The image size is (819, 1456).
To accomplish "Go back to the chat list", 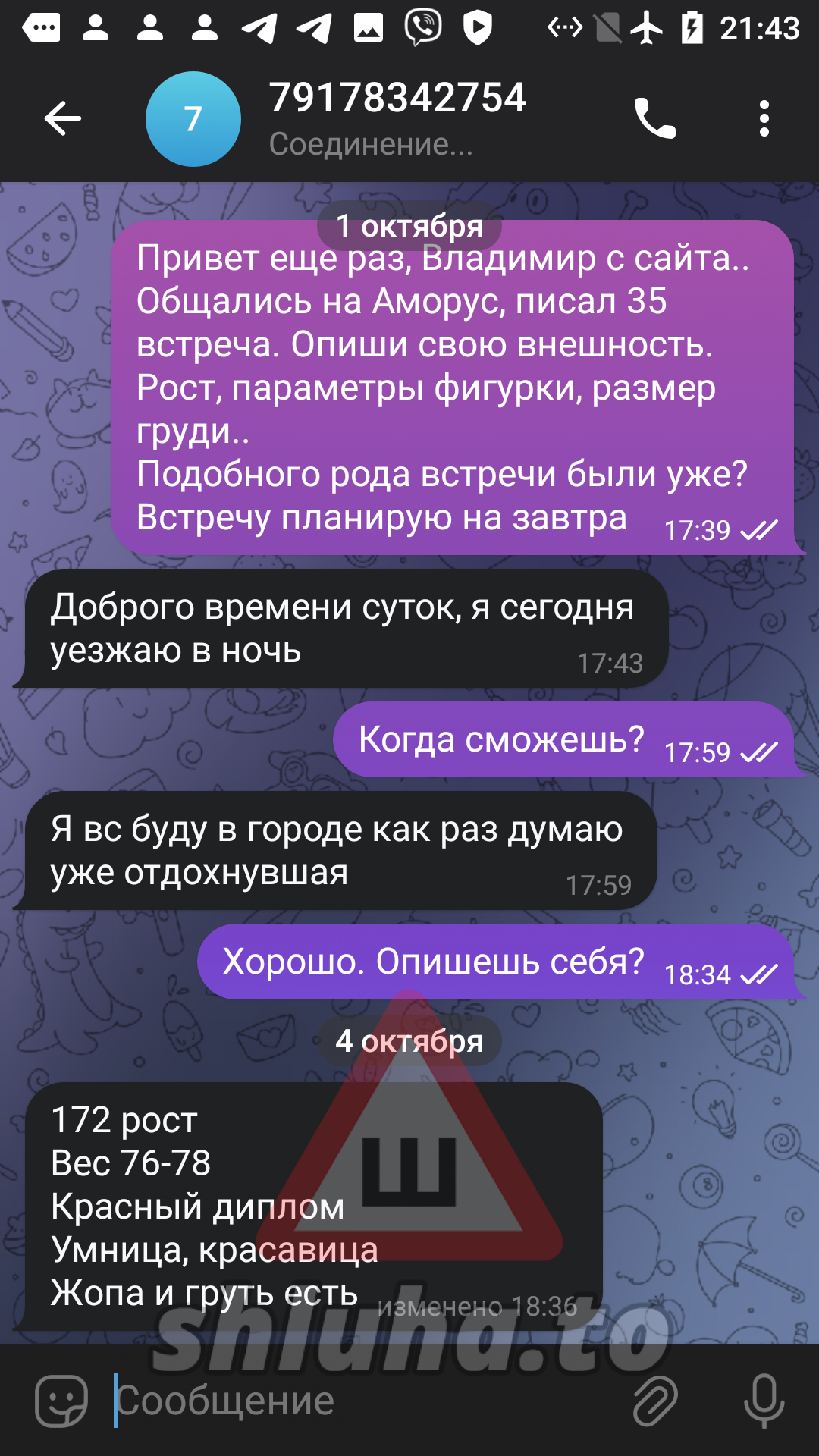I will point(62,118).
